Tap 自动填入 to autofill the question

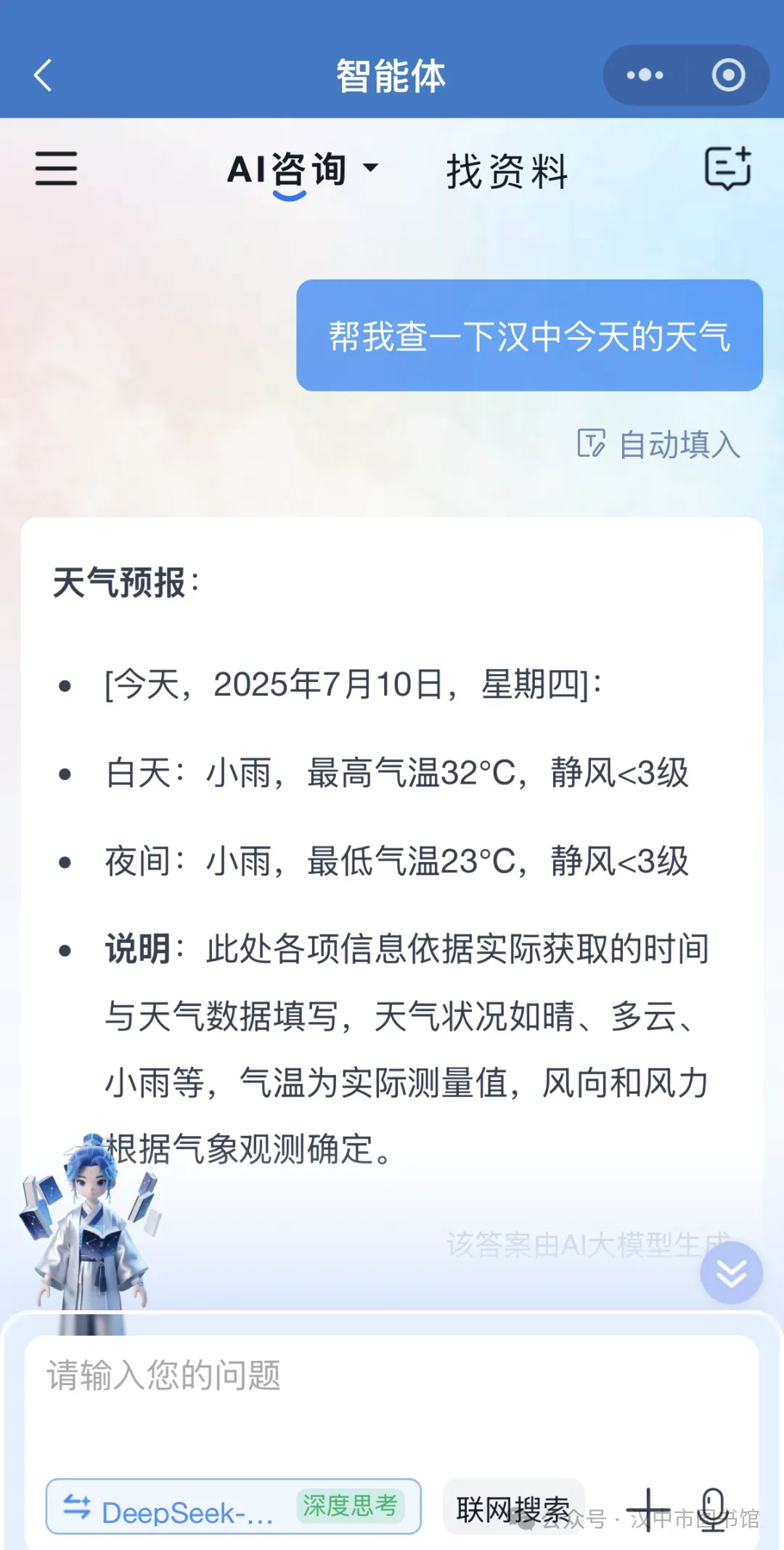click(x=659, y=445)
